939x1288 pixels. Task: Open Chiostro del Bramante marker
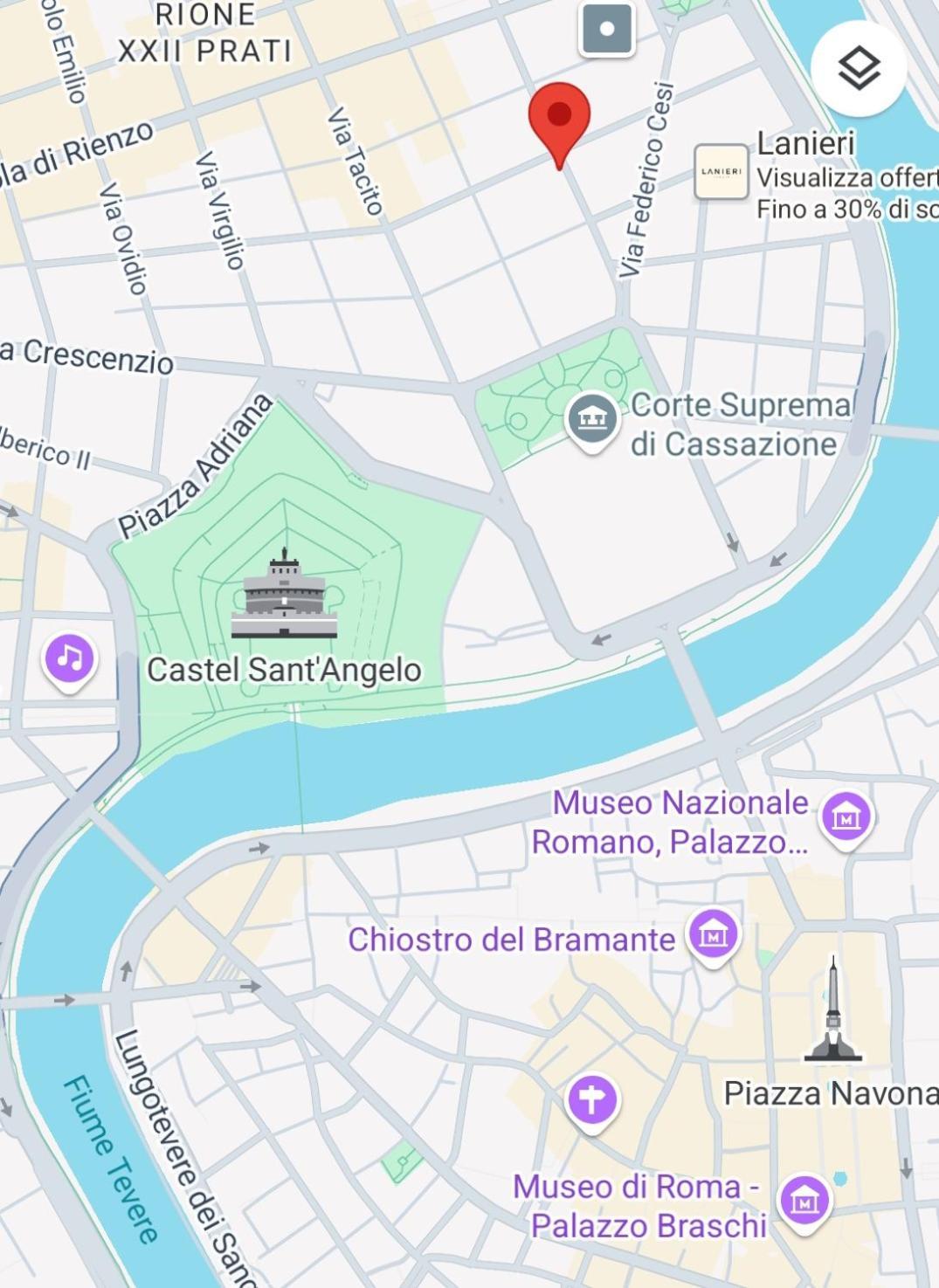coord(714,935)
